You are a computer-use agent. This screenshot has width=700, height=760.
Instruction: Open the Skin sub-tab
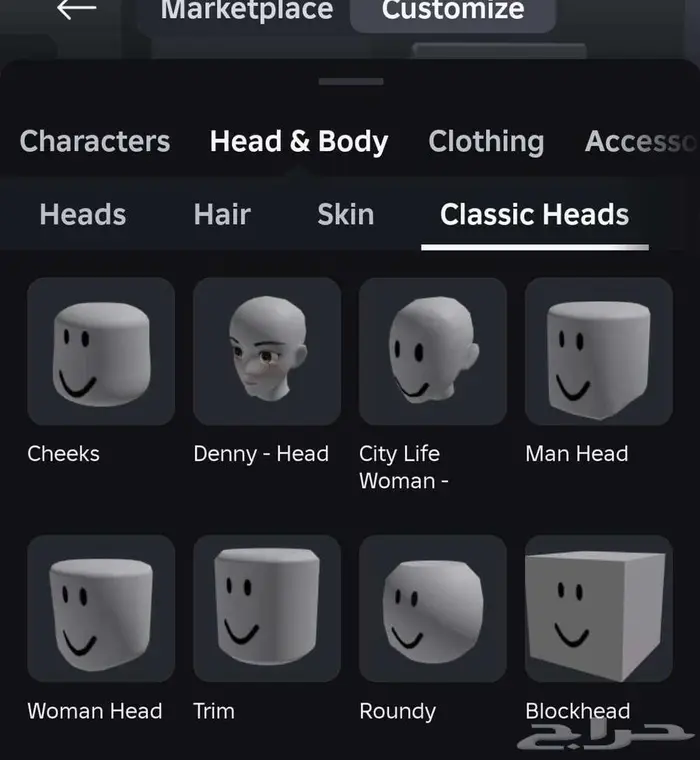click(346, 214)
